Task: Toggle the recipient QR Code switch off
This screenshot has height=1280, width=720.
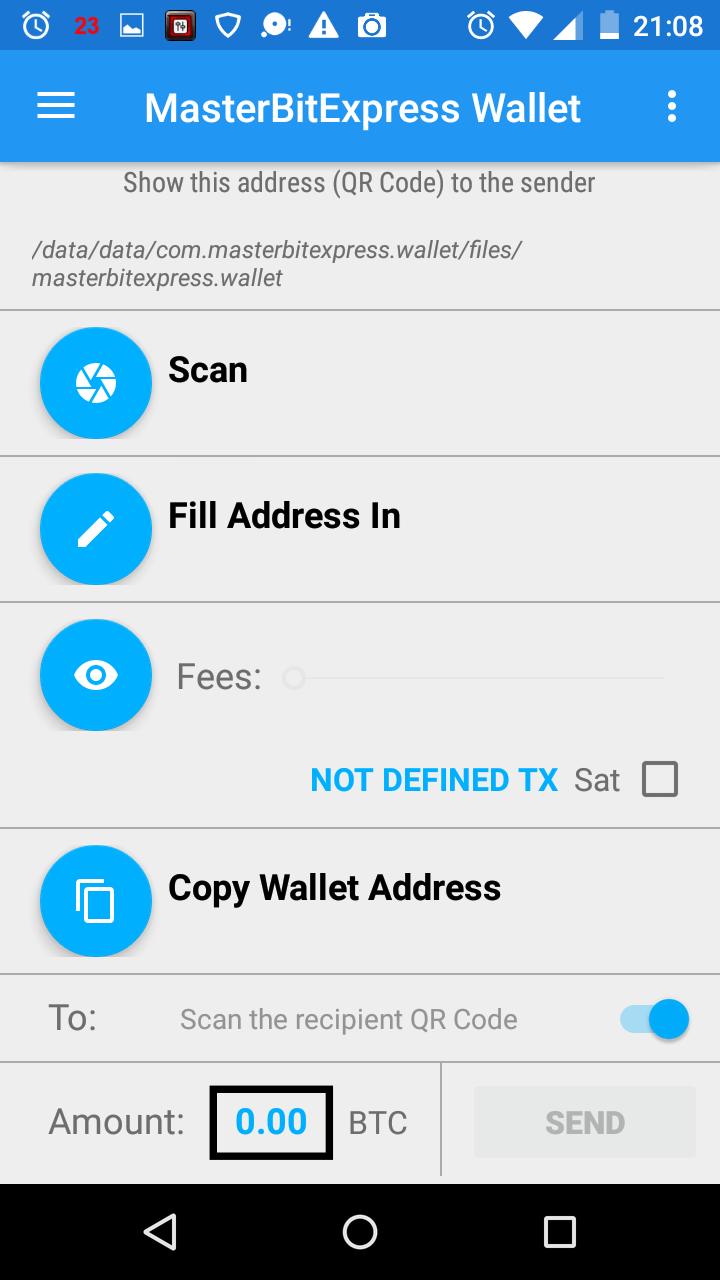Action: point(655,1019)
